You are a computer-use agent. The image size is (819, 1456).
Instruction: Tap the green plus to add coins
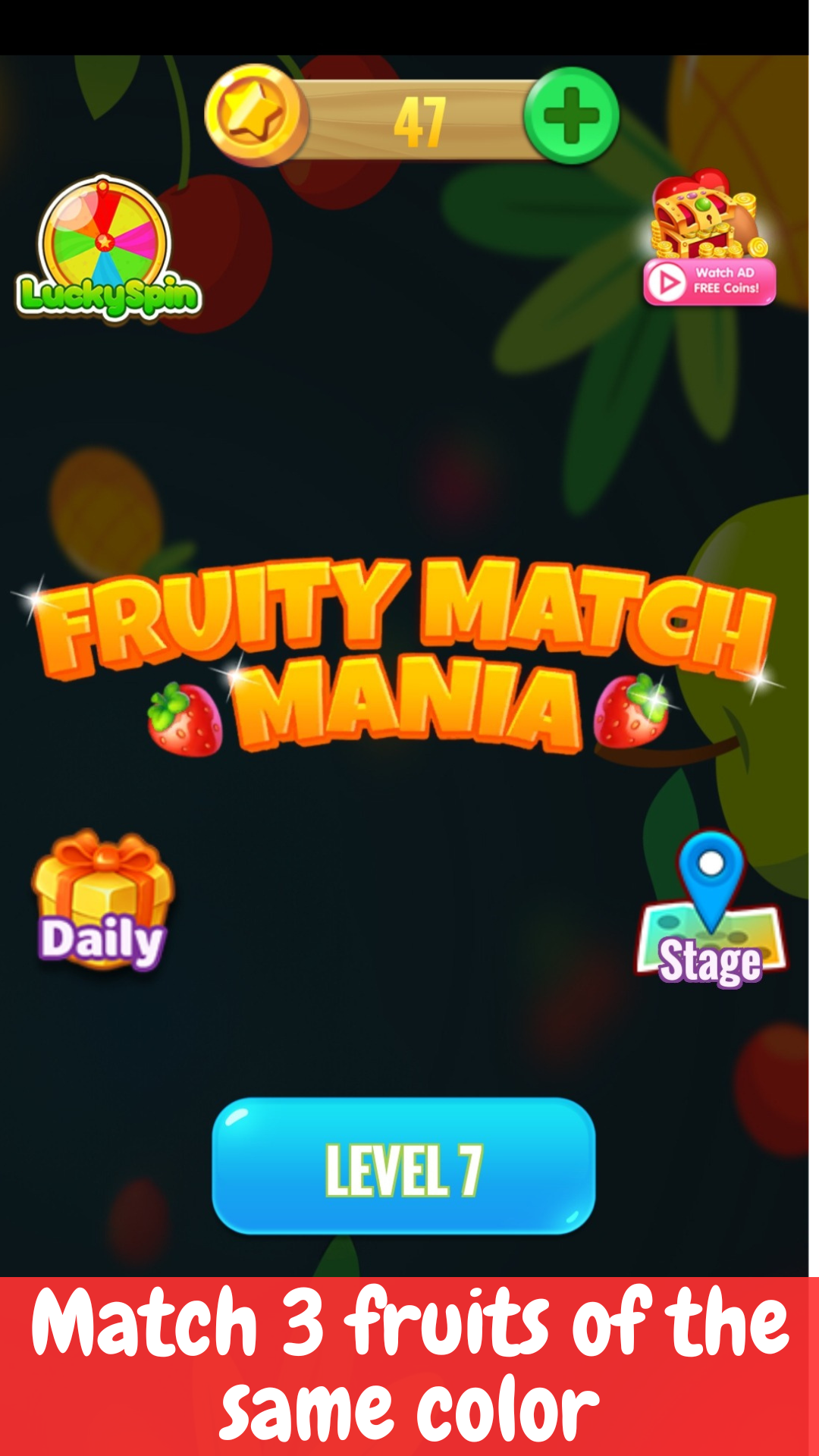click(572, 116)
